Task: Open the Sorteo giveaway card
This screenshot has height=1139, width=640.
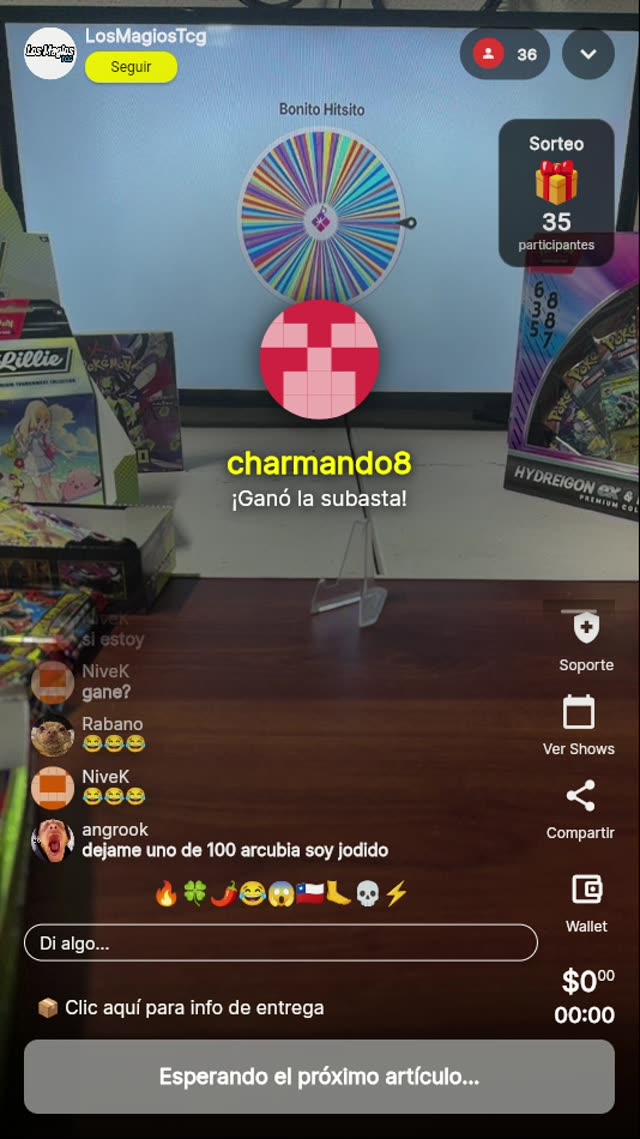Action: click(x=556, y=193)
